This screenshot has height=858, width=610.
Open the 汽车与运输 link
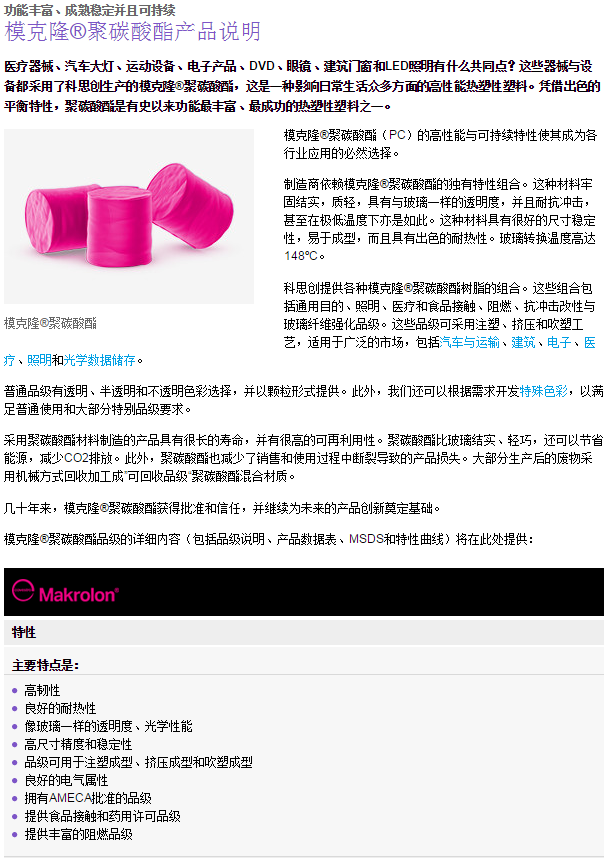point(472,342)
